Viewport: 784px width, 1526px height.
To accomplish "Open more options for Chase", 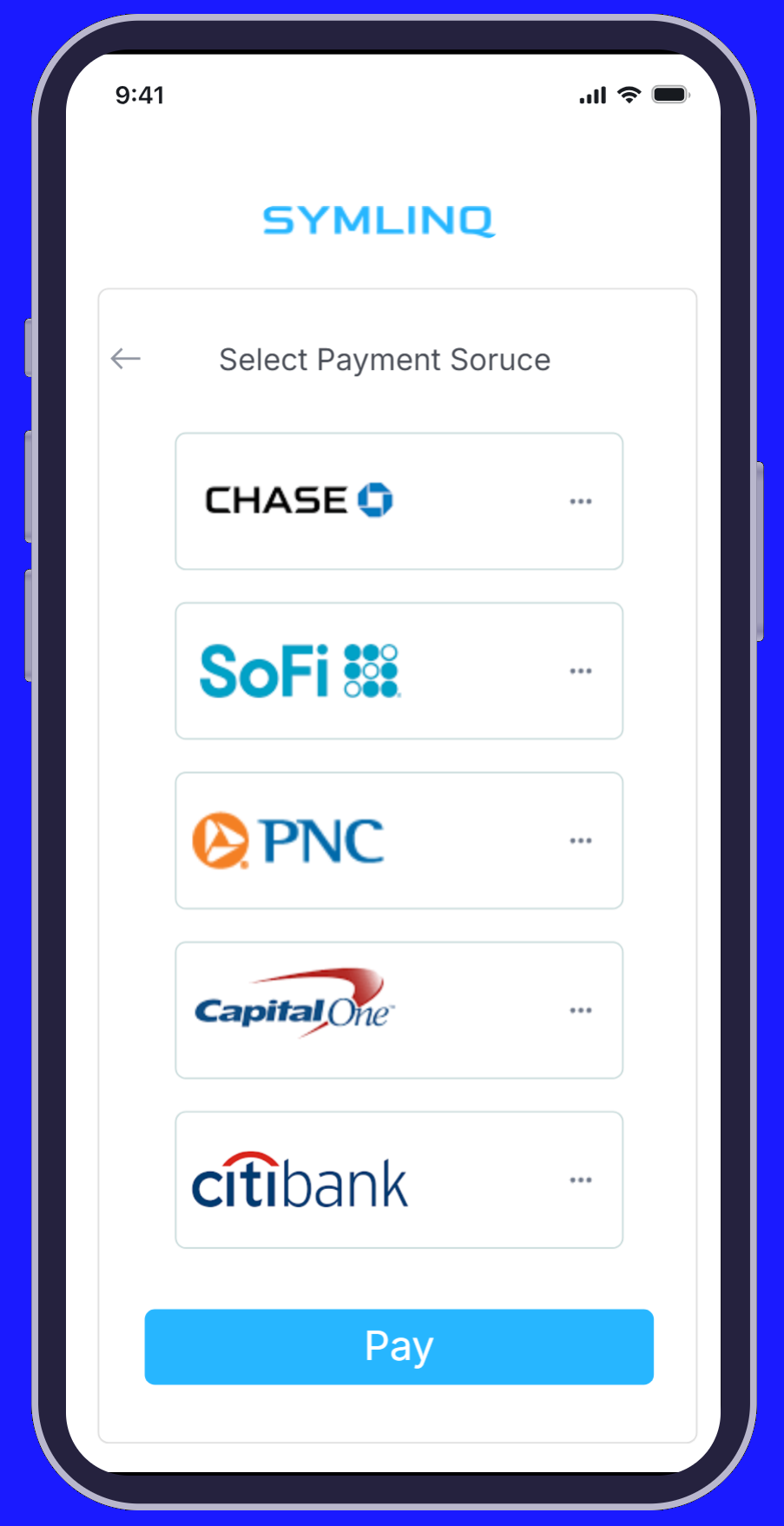I will (581, 501).
